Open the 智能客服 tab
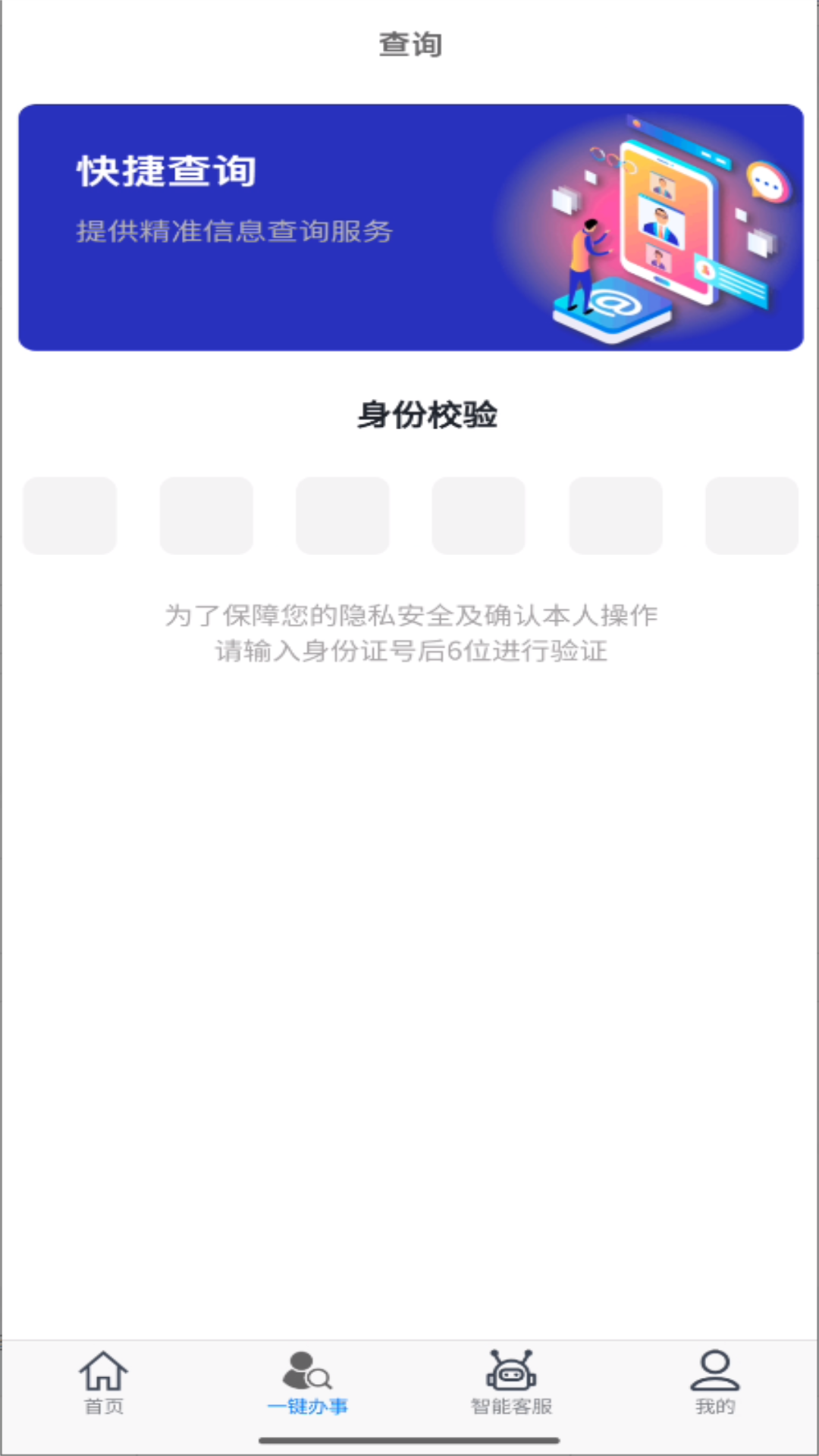The width and height of the screenshot is (819, 1456). coord(511,1383)
